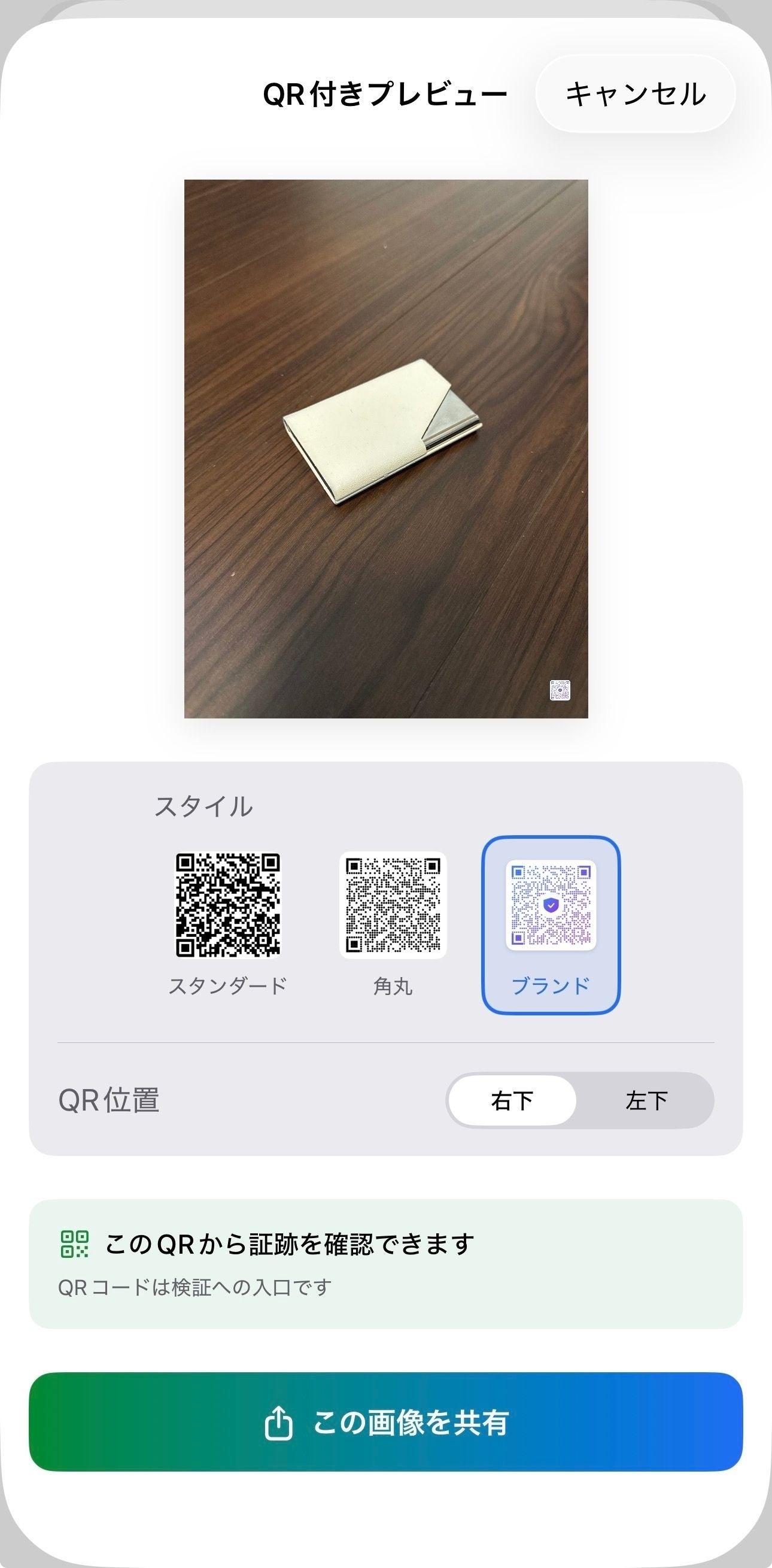The image size is (772, 1568).
Task: Pick the ブランド QR style
Action: click(x=551, y=924)
